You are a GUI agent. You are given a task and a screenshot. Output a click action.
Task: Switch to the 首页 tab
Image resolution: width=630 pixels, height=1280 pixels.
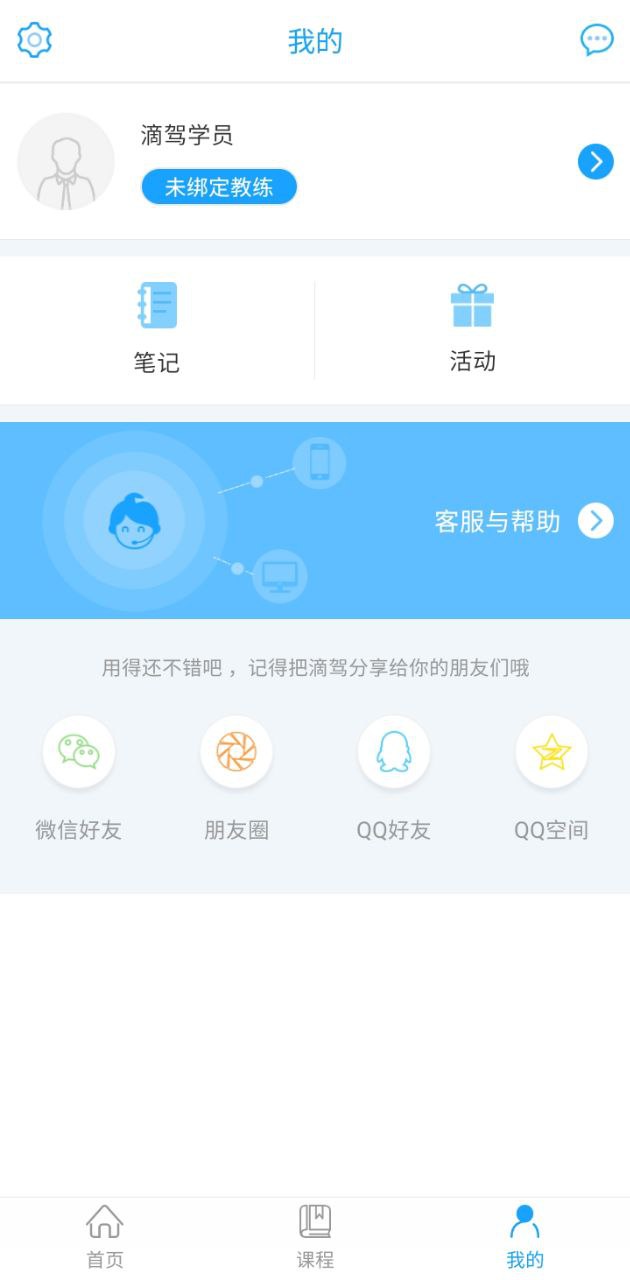click(105, 1237)
